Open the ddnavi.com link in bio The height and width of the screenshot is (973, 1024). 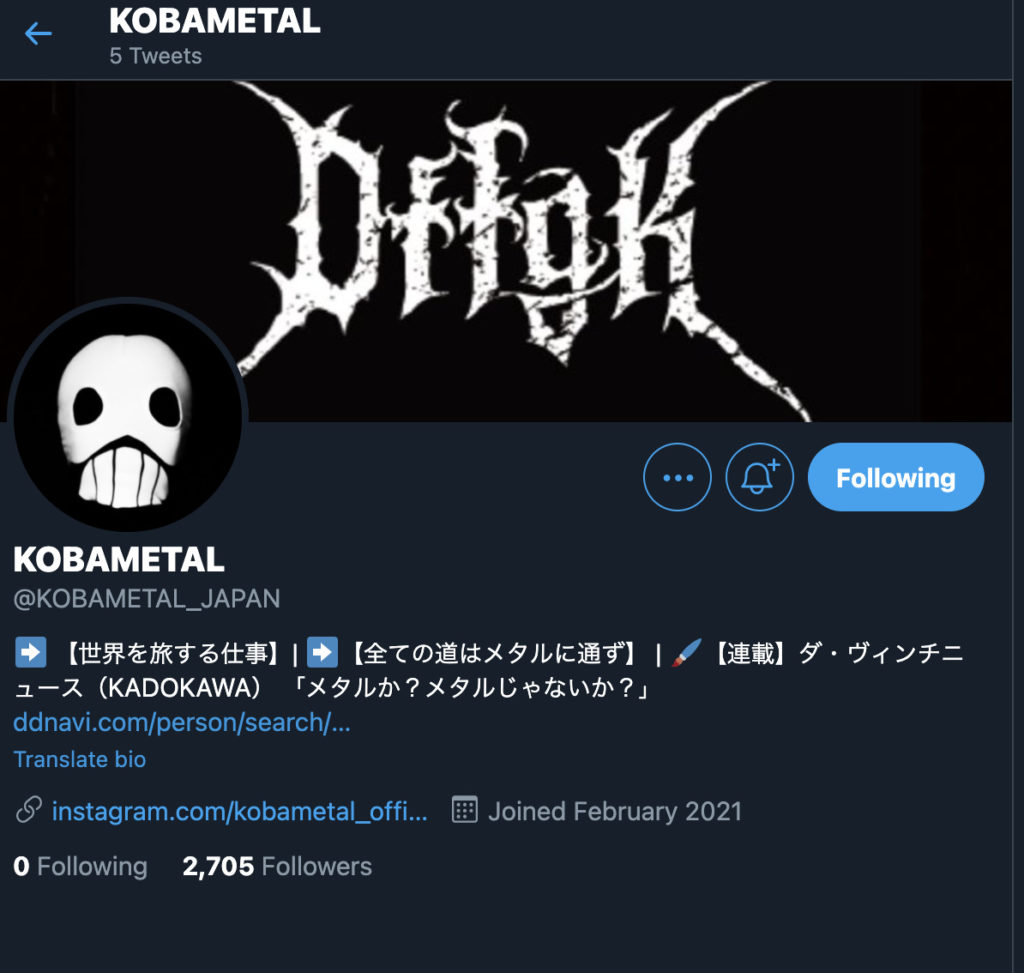pyautogui.click(x=182, y=722)
